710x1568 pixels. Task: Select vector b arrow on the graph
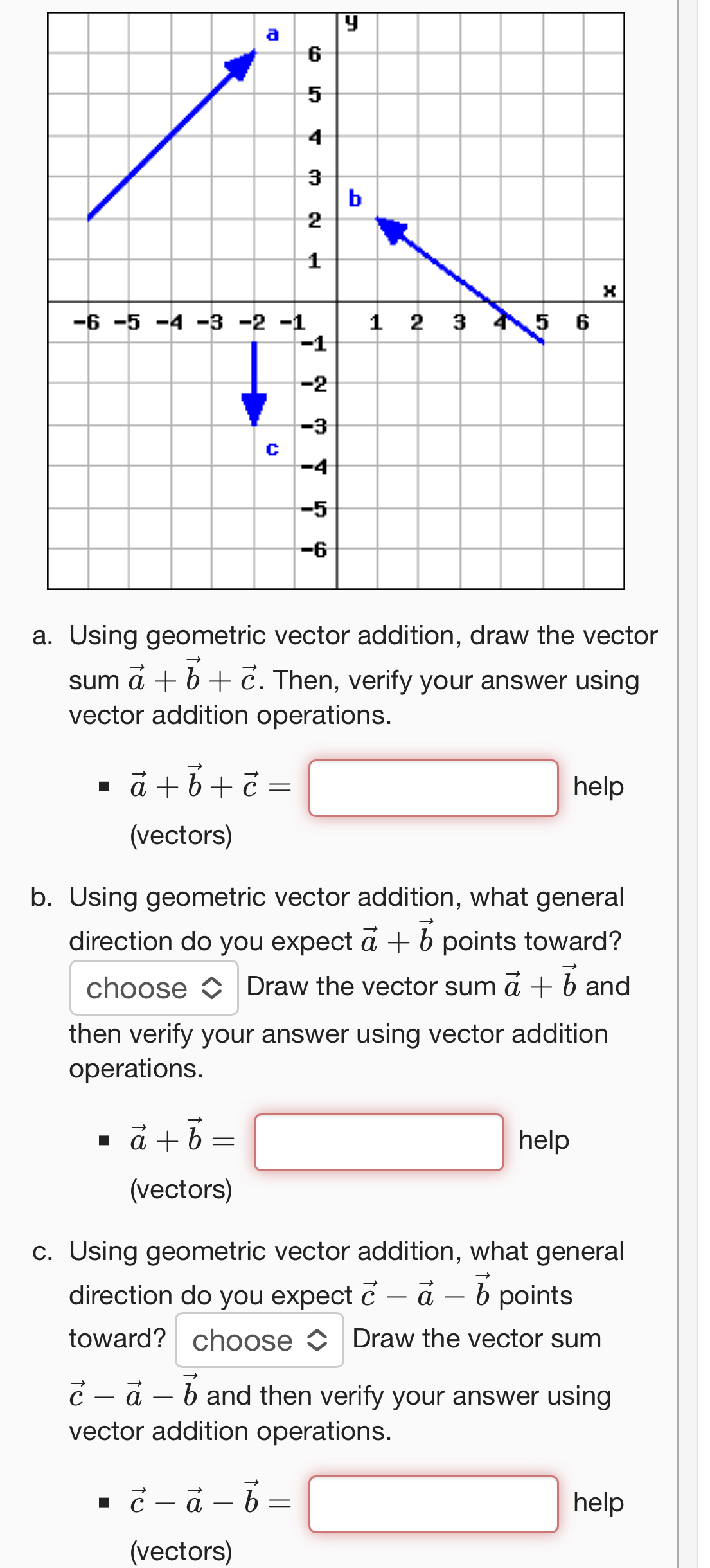(x=456, y=276)
